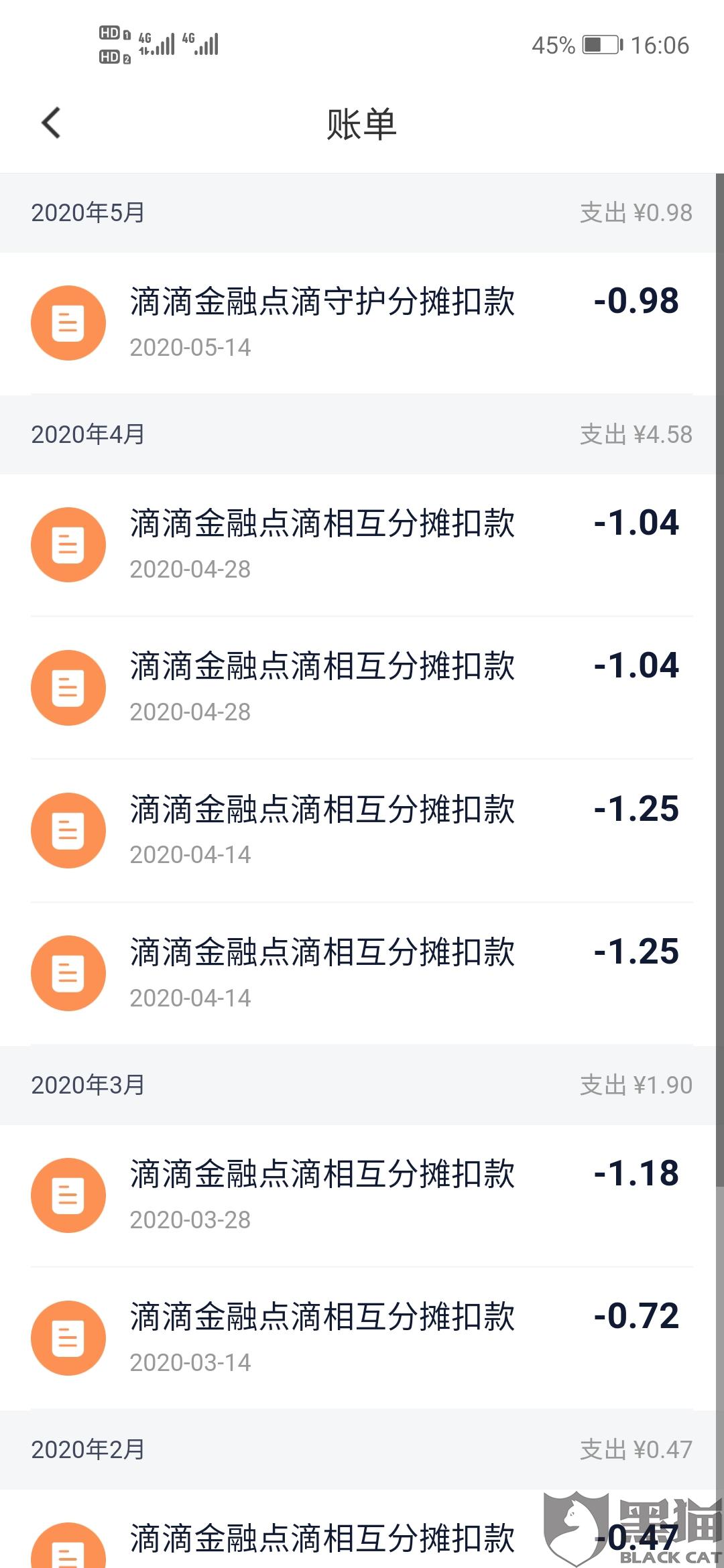
Task: View the 2020-03-14 deduction of -0.72
Action: [362, 1338]
